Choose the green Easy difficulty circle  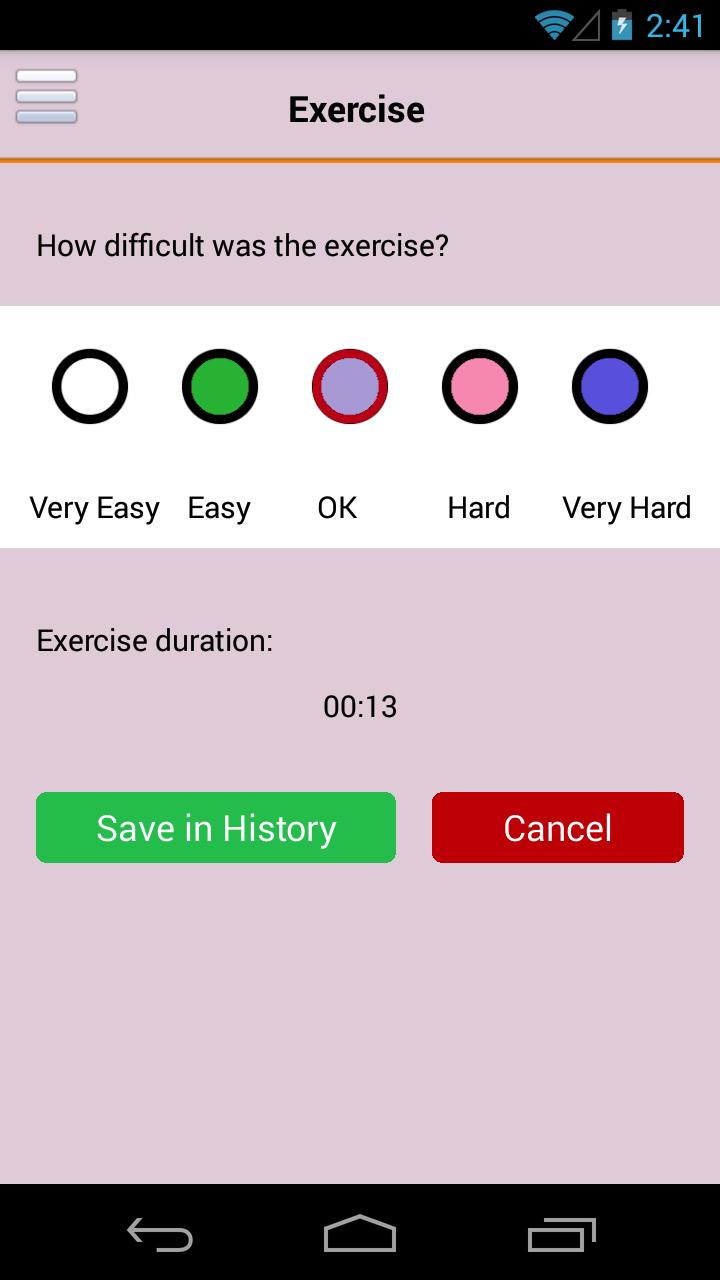(x=220, y=386)
